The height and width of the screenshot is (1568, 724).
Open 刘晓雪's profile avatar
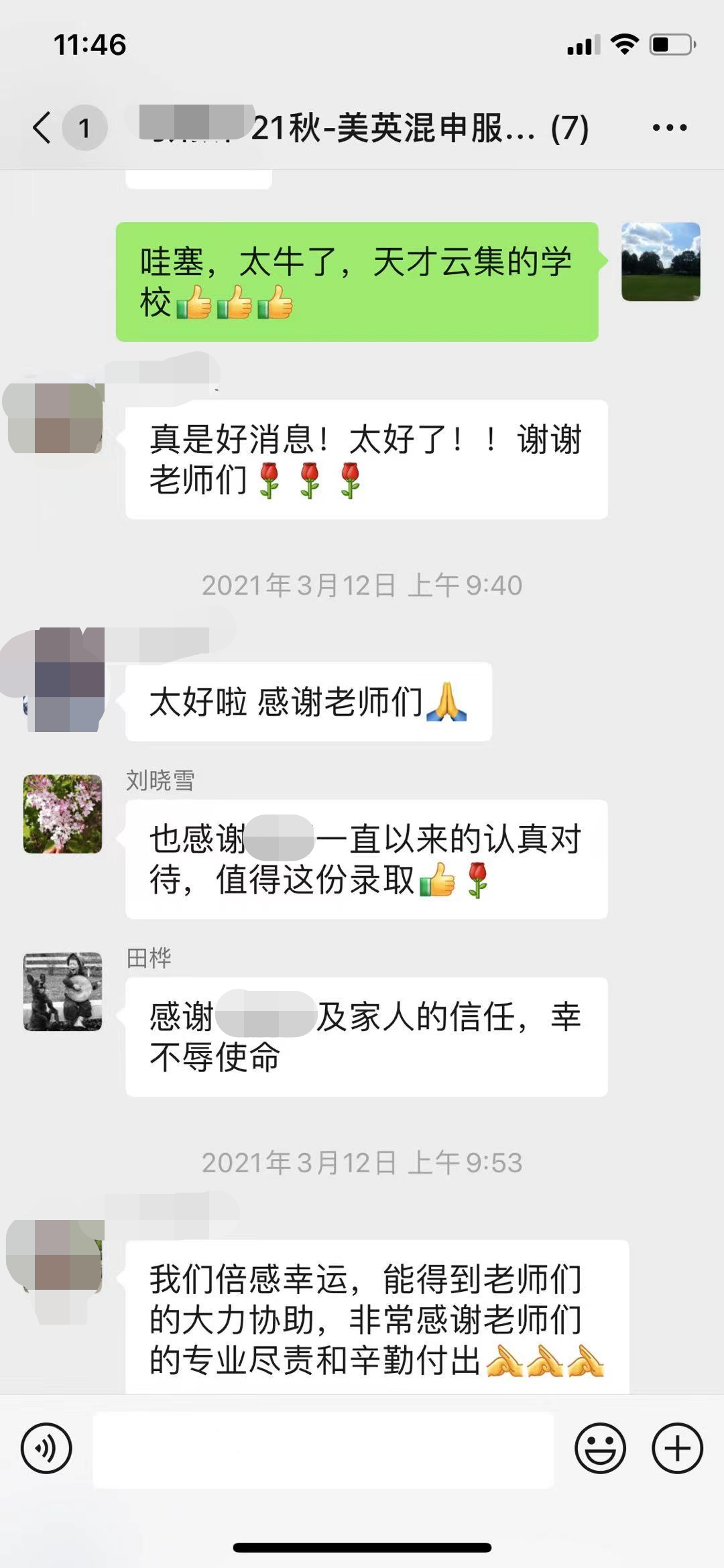(63, 814)
